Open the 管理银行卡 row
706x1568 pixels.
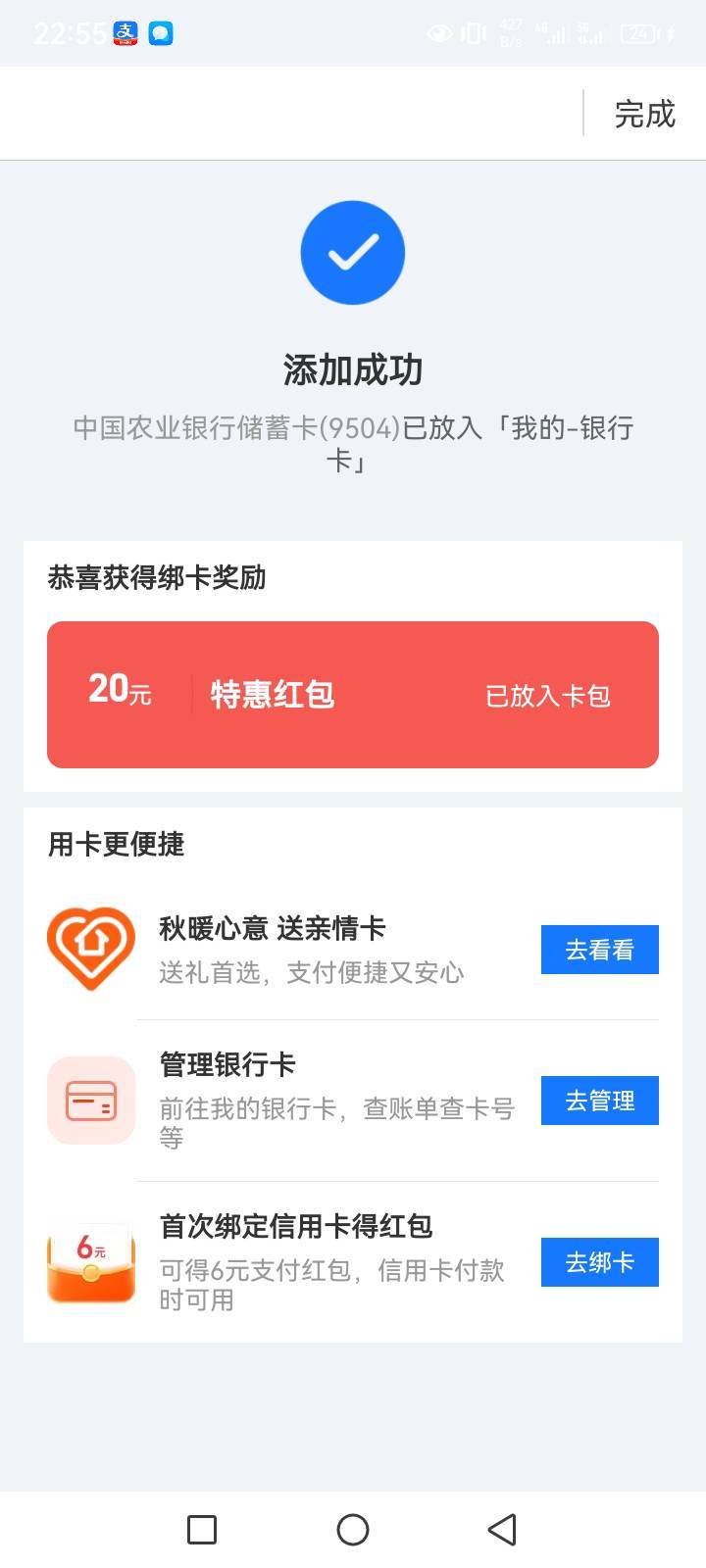click(x=353, y=1101)
